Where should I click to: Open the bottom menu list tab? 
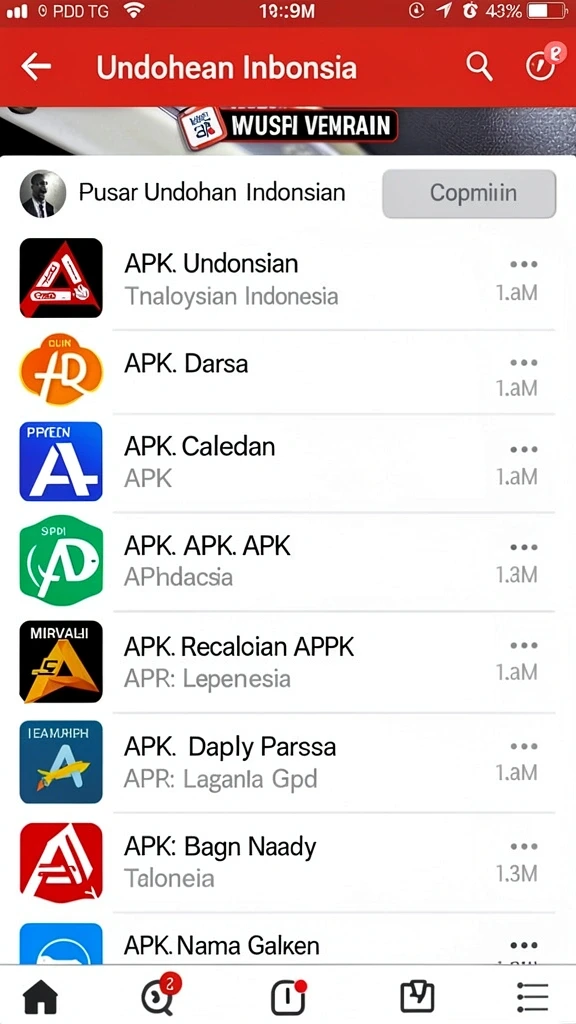532,998
